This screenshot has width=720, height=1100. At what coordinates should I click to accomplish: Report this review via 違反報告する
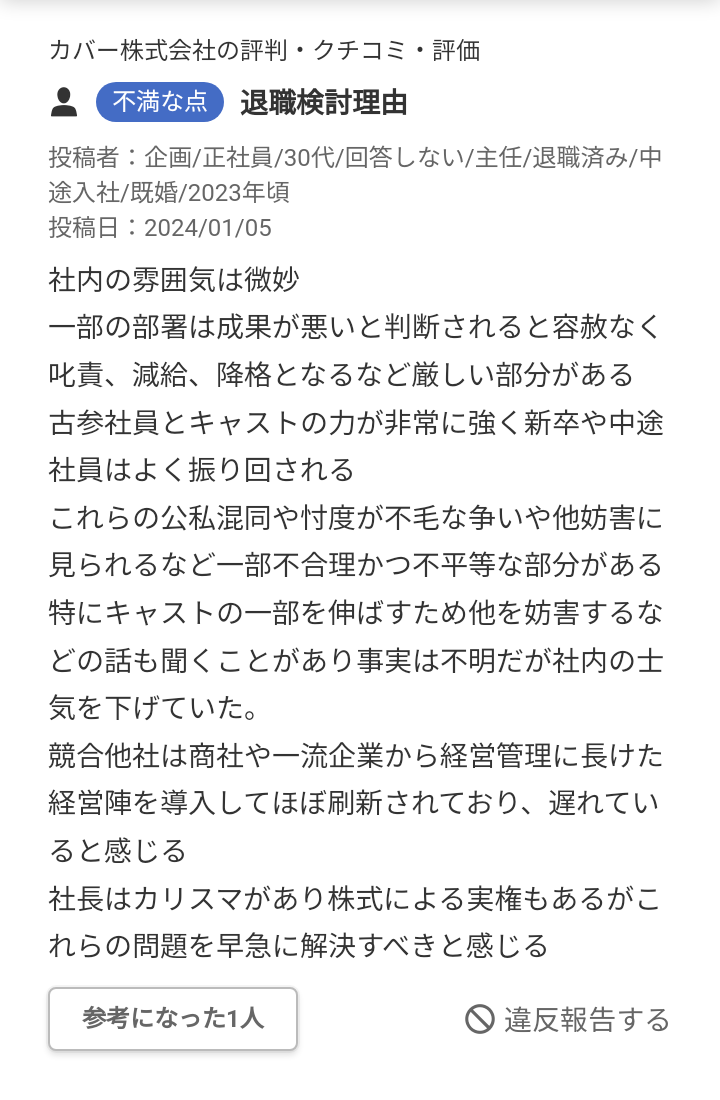click(567, 1020)
